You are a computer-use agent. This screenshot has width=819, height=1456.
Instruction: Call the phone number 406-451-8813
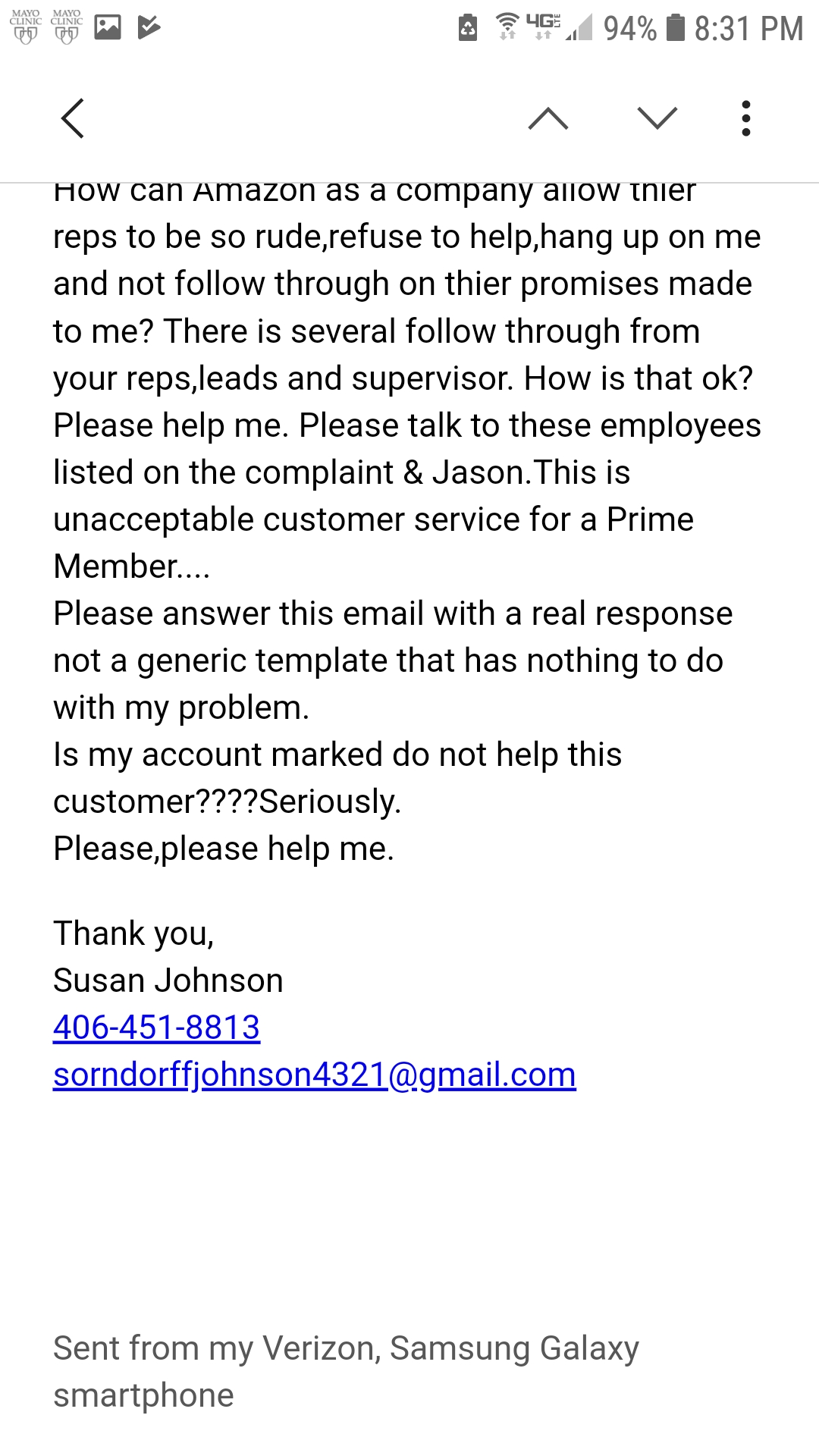(157, 1028)
